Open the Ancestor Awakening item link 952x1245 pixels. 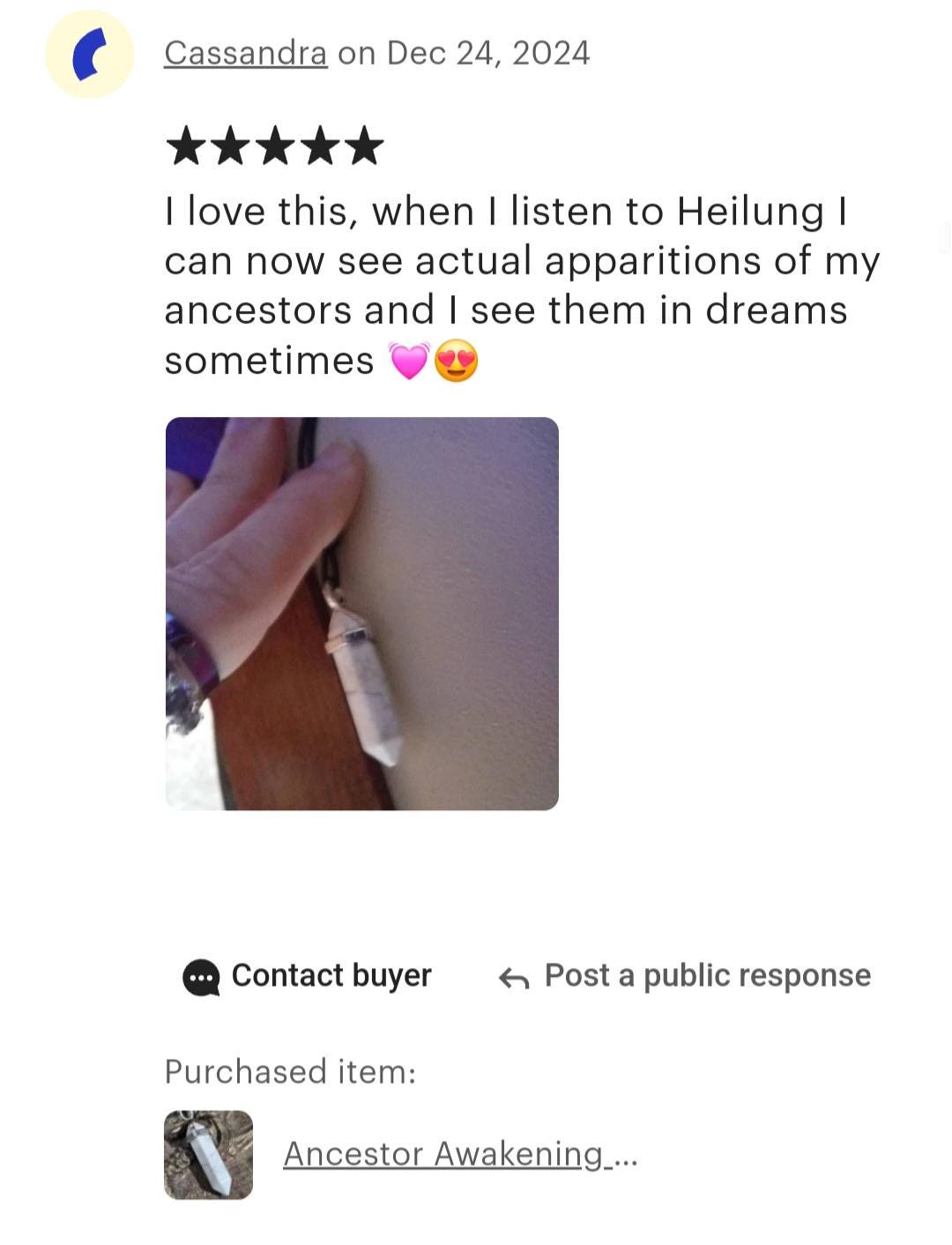[x=459, y=1153]
